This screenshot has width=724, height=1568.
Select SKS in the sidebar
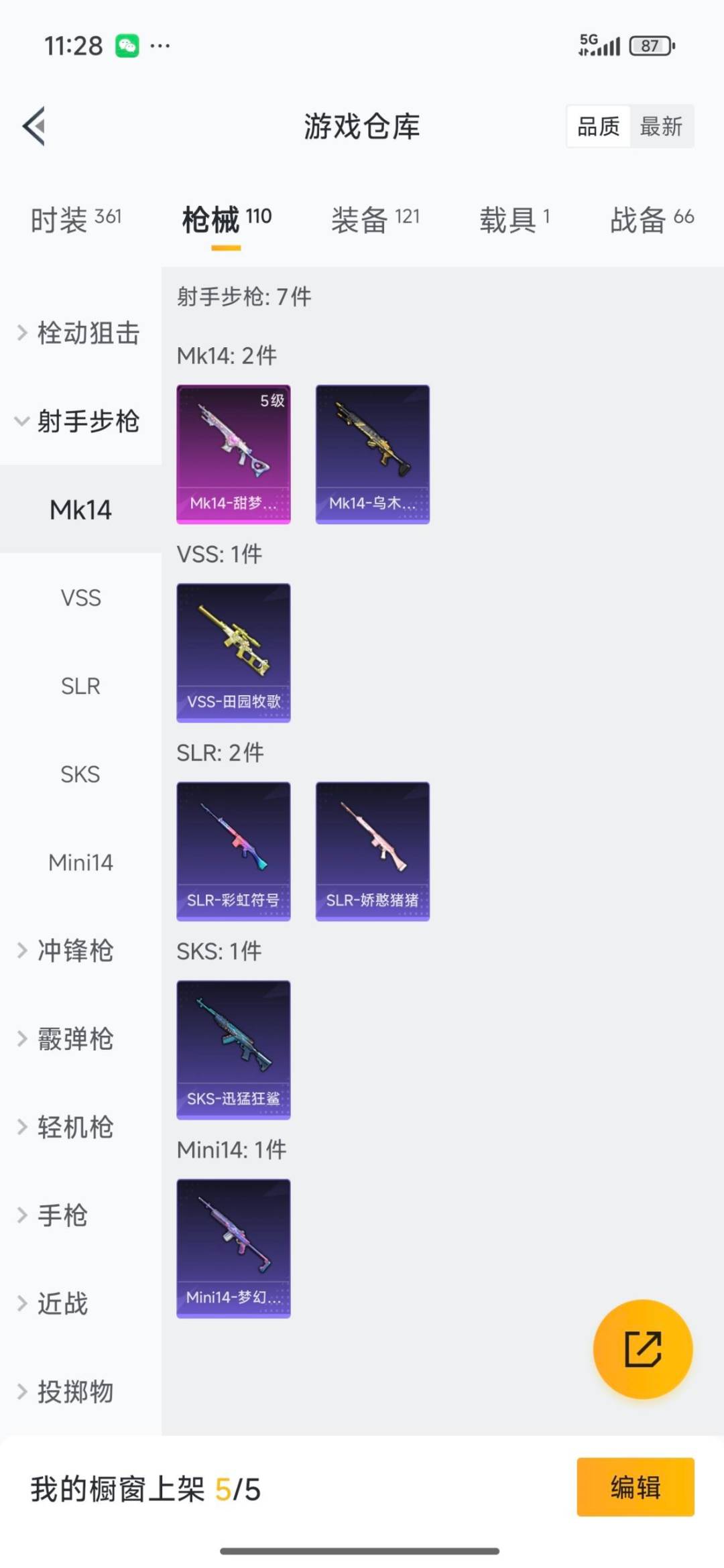pyautogui.click(x=80, y=774)
